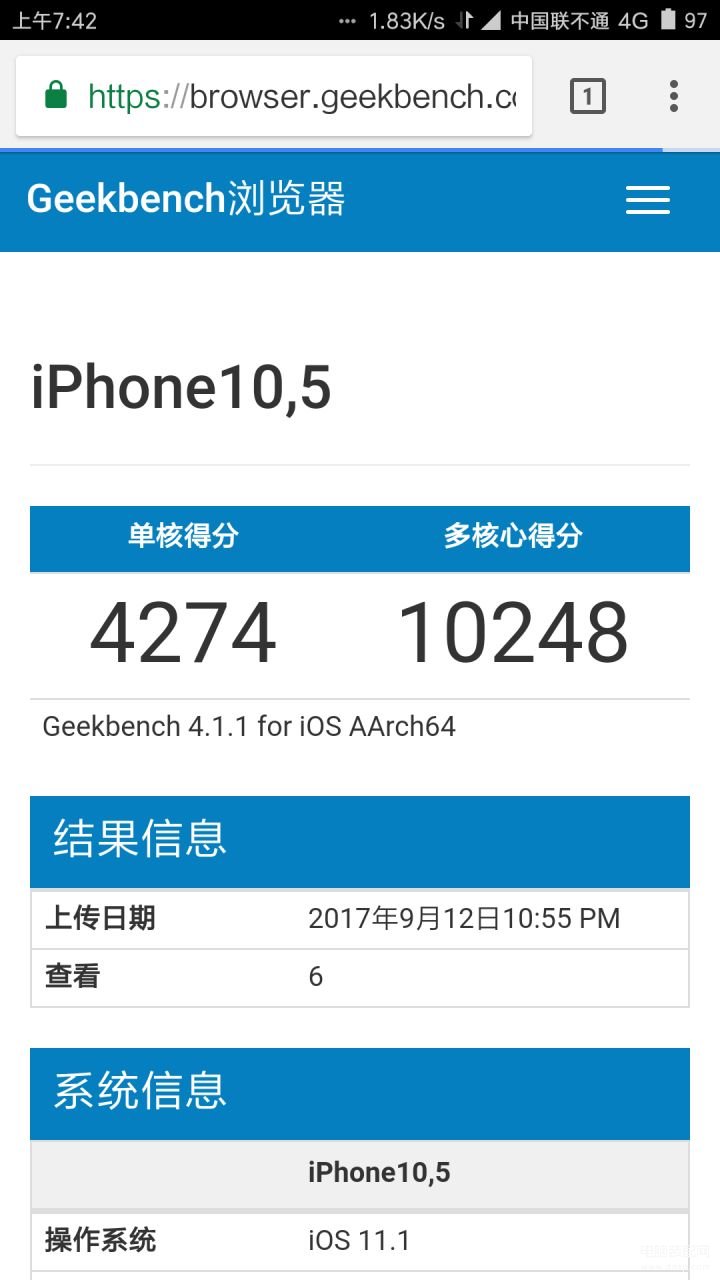Open the browser overflow menu
720x1280 pixels.
tap(674, 97)
